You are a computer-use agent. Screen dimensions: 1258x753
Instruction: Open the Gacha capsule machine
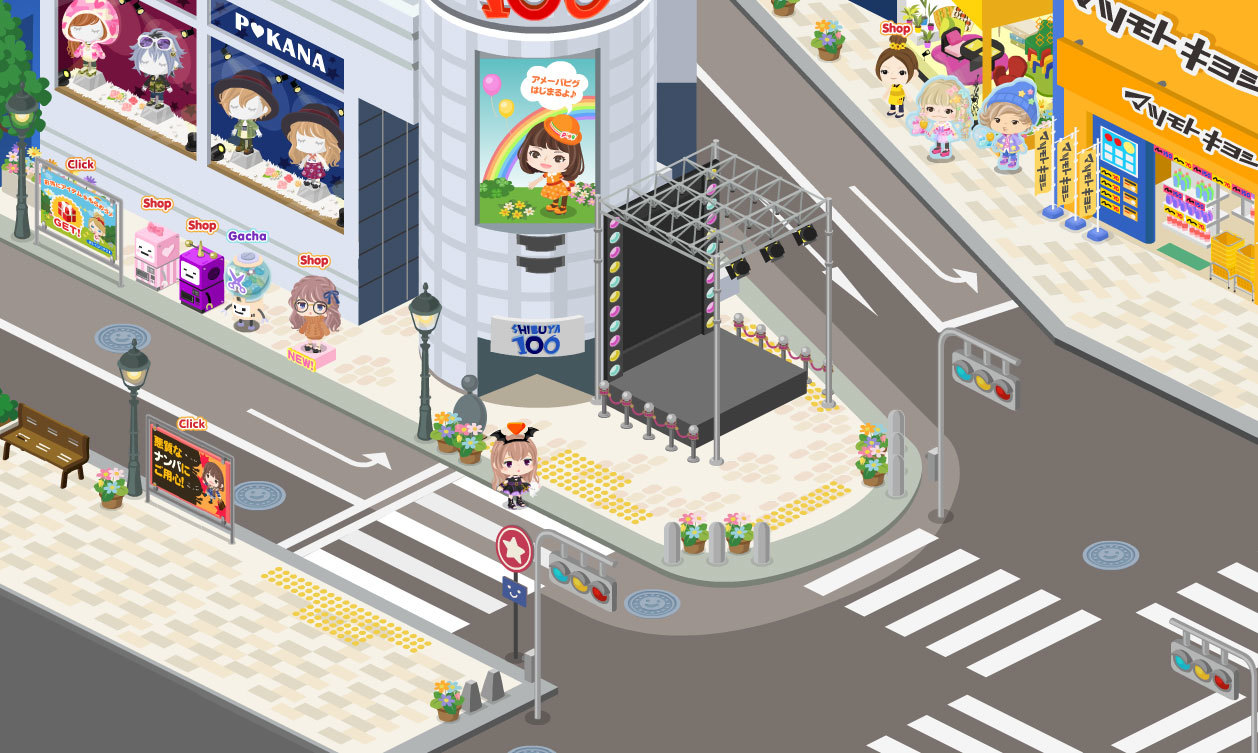pyautogui.click(x=246, y=280)
